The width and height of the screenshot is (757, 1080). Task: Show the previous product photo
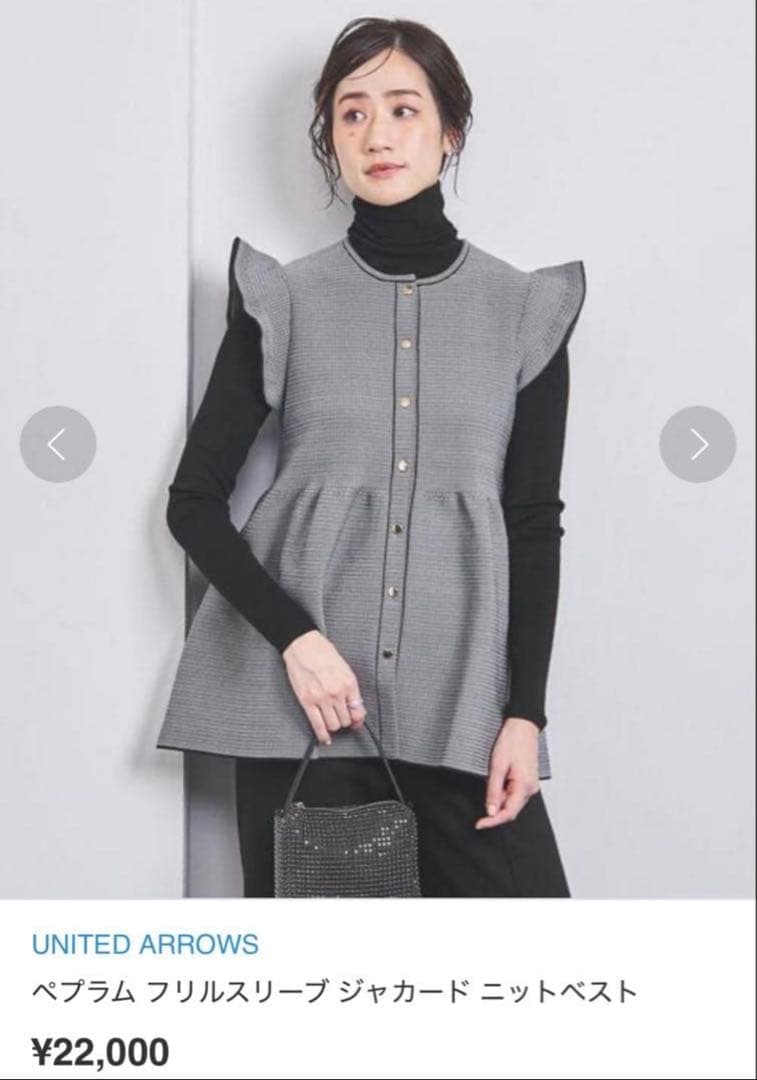(58, 444)
